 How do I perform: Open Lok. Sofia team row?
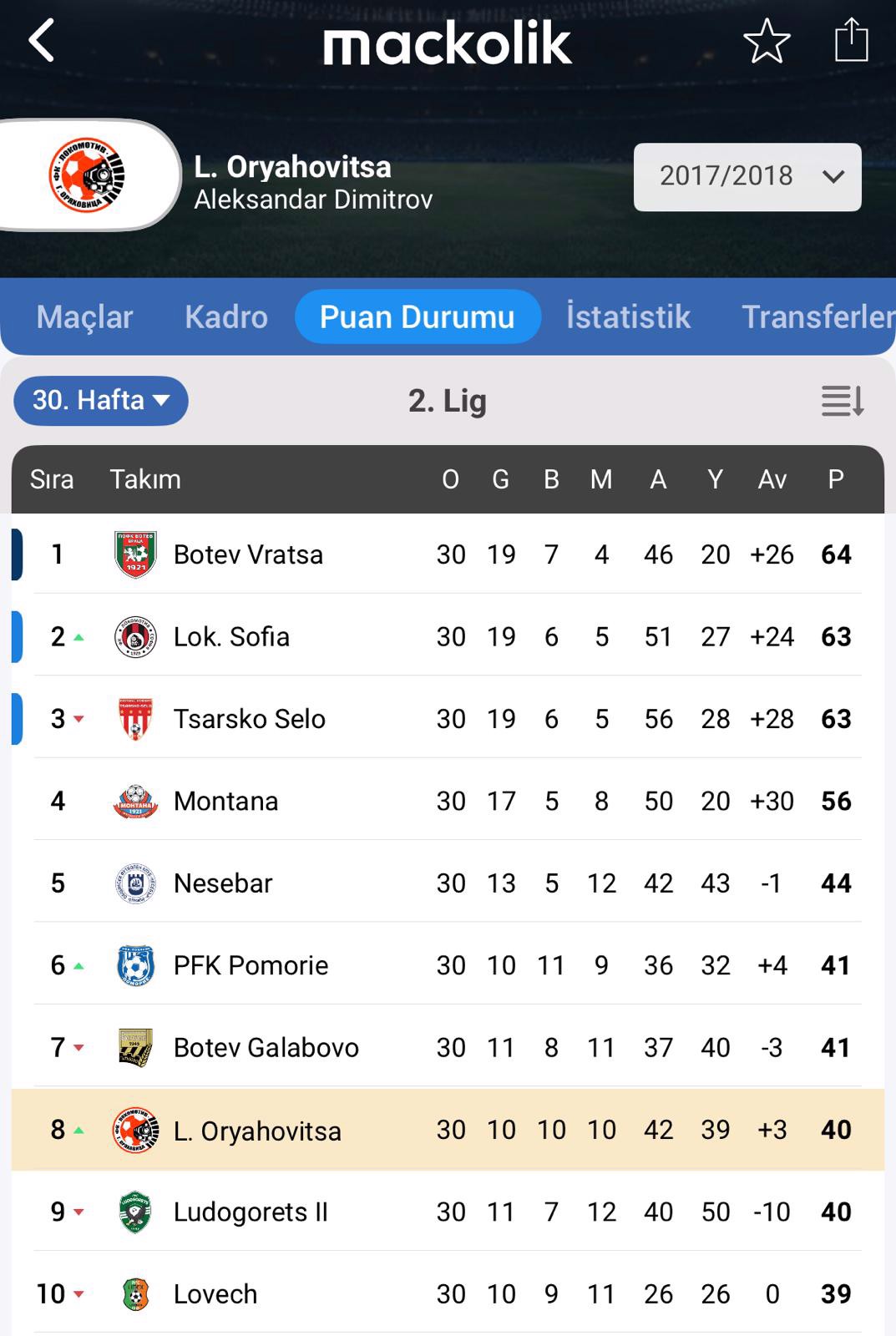point(231,637)
